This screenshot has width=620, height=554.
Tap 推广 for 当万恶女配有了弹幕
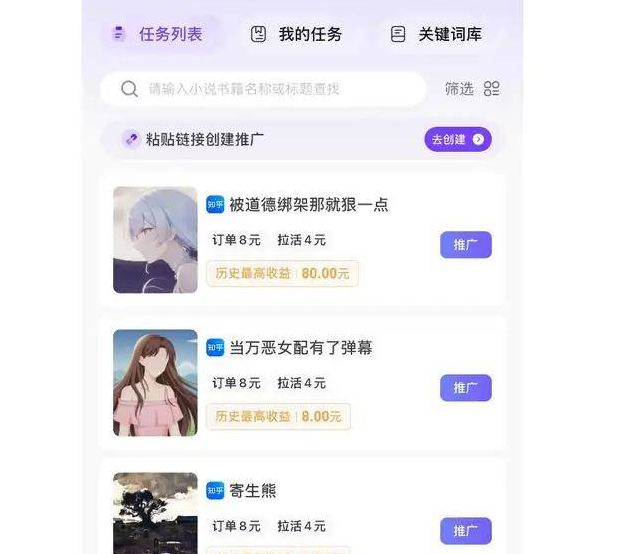465,388
